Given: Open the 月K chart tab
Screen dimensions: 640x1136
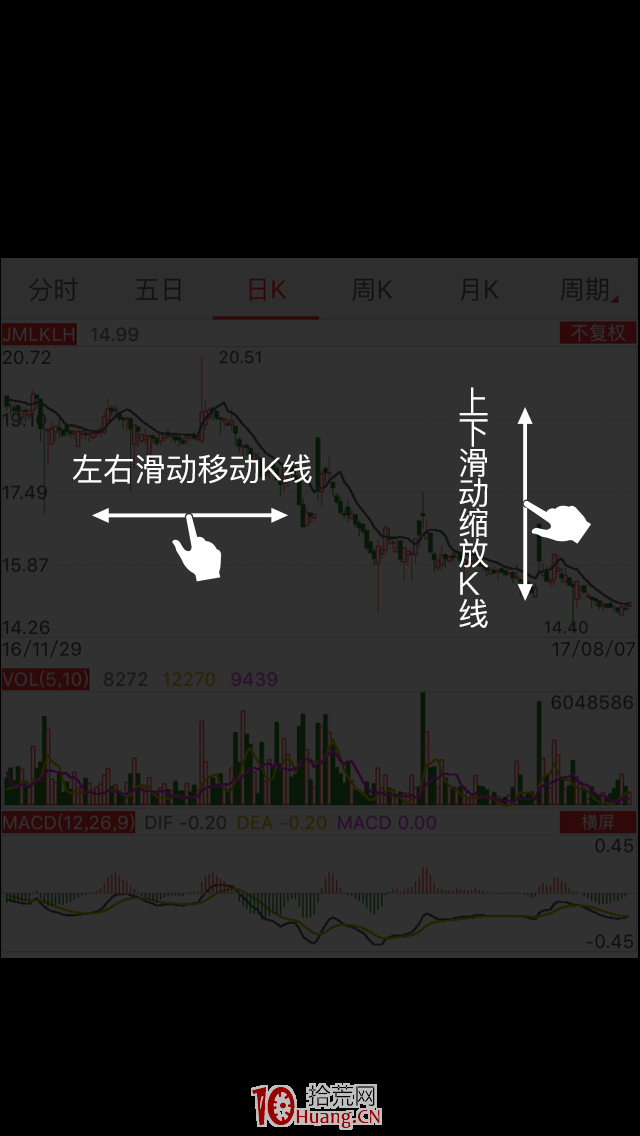Looking at the screenshot, I should [x=478, y=291].
